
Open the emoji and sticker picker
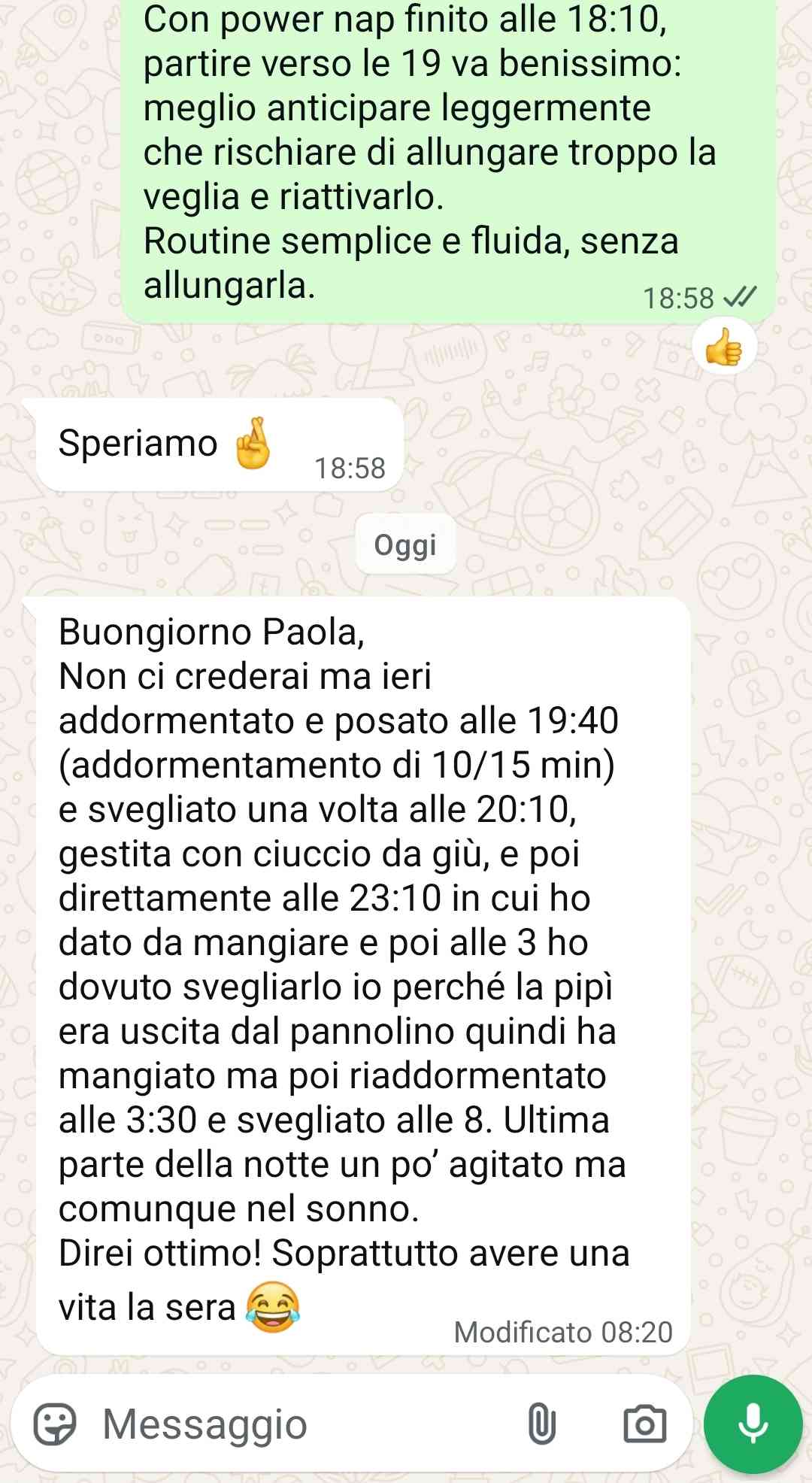(55, 1424)
